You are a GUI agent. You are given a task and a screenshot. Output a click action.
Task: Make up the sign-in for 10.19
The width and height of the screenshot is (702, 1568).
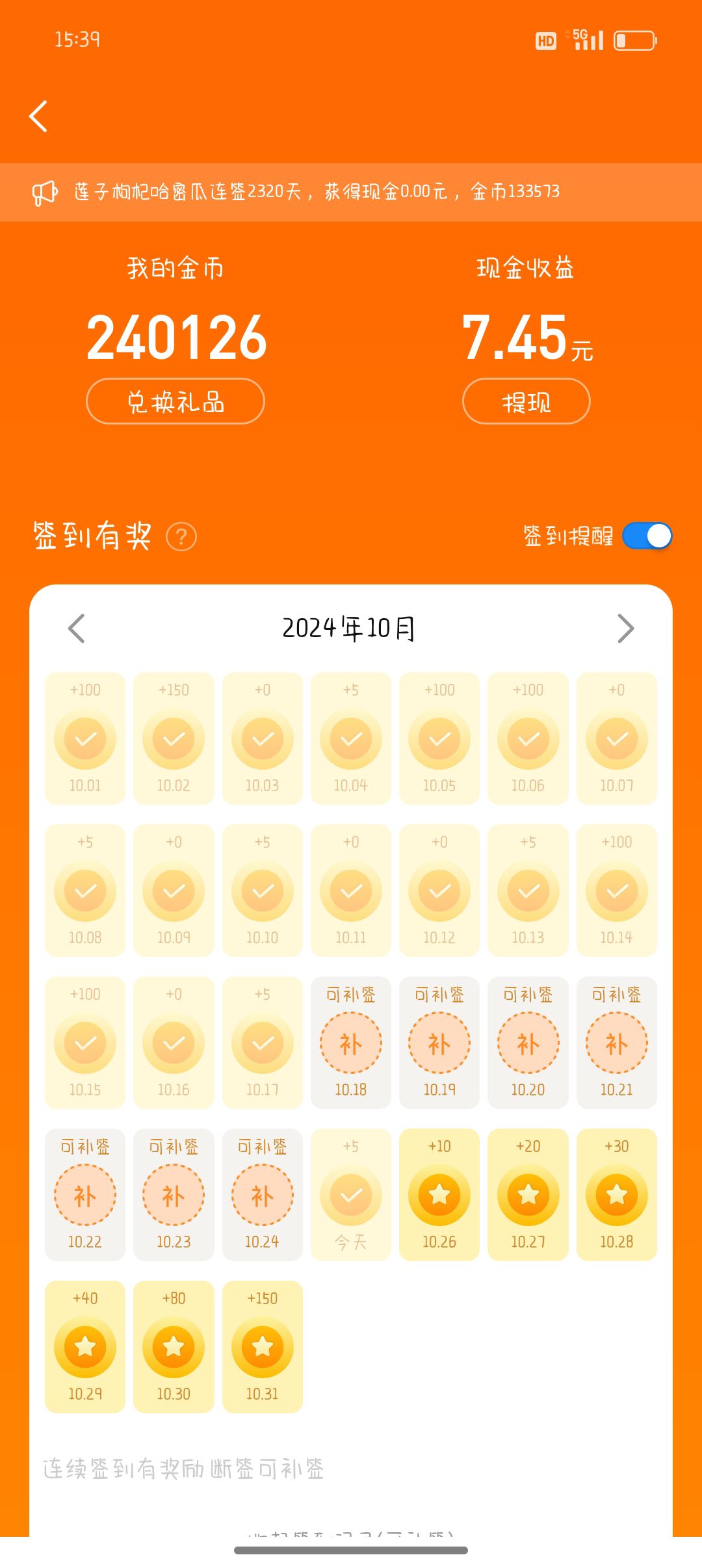439,1043
